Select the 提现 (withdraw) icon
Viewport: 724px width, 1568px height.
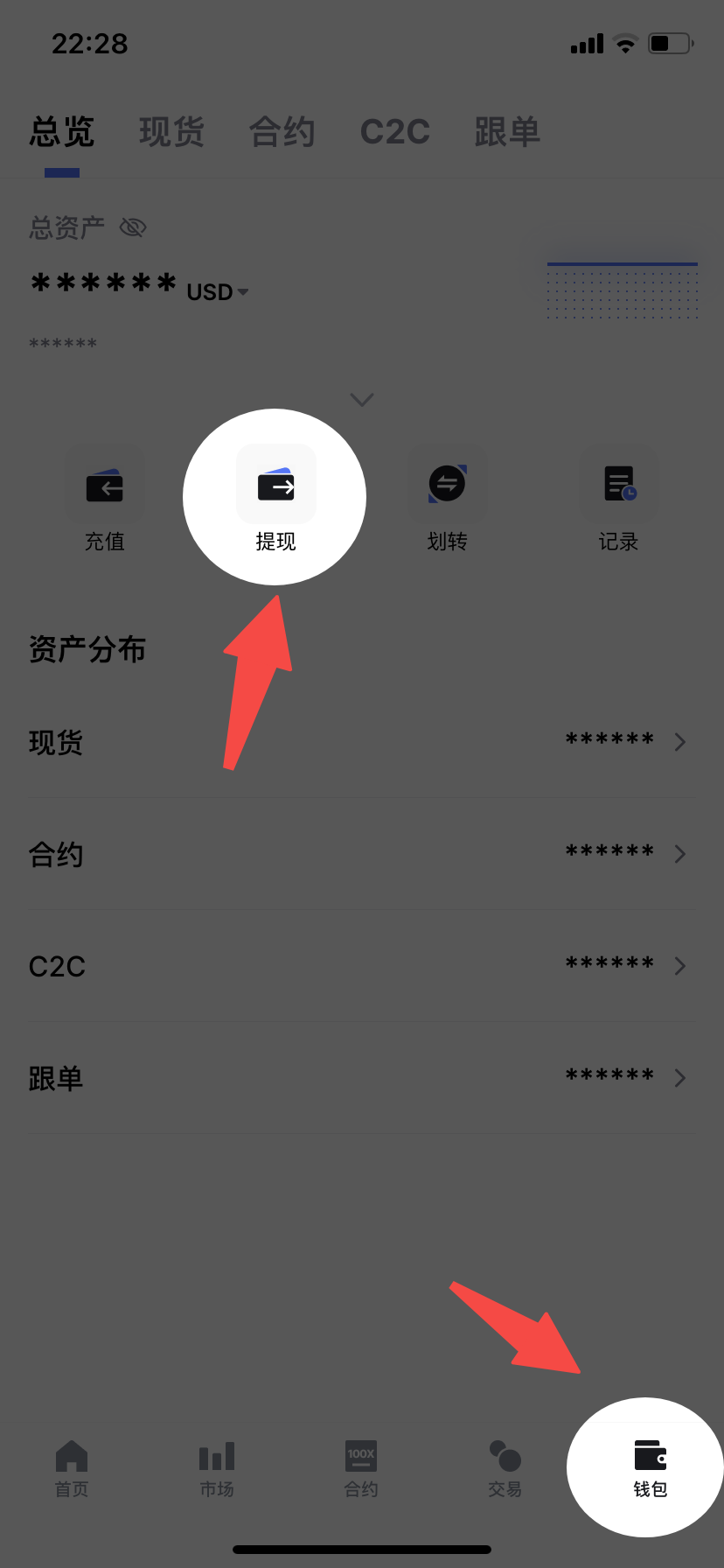point(276,484)
